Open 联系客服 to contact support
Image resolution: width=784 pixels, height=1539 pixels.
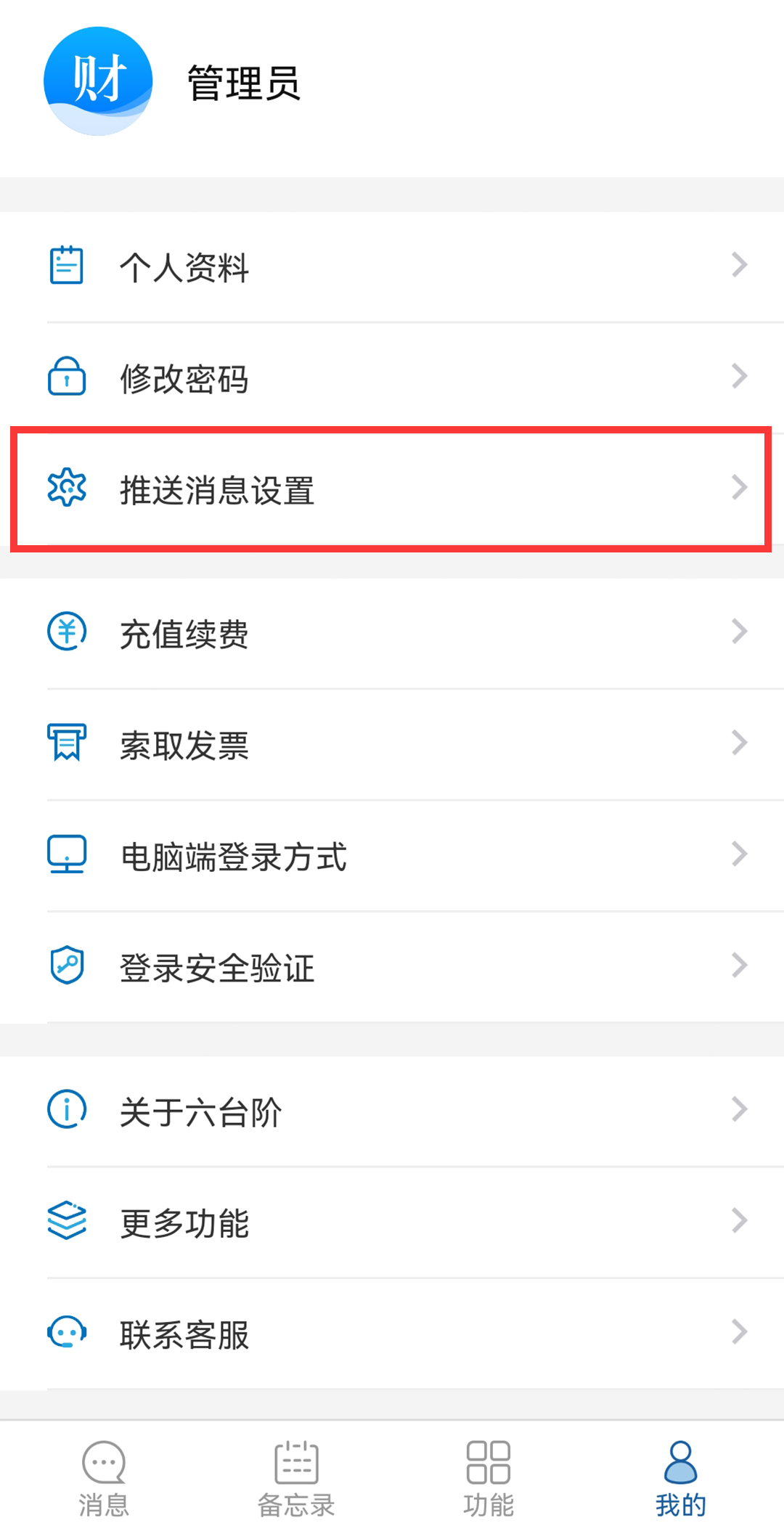coord(392,1333)
